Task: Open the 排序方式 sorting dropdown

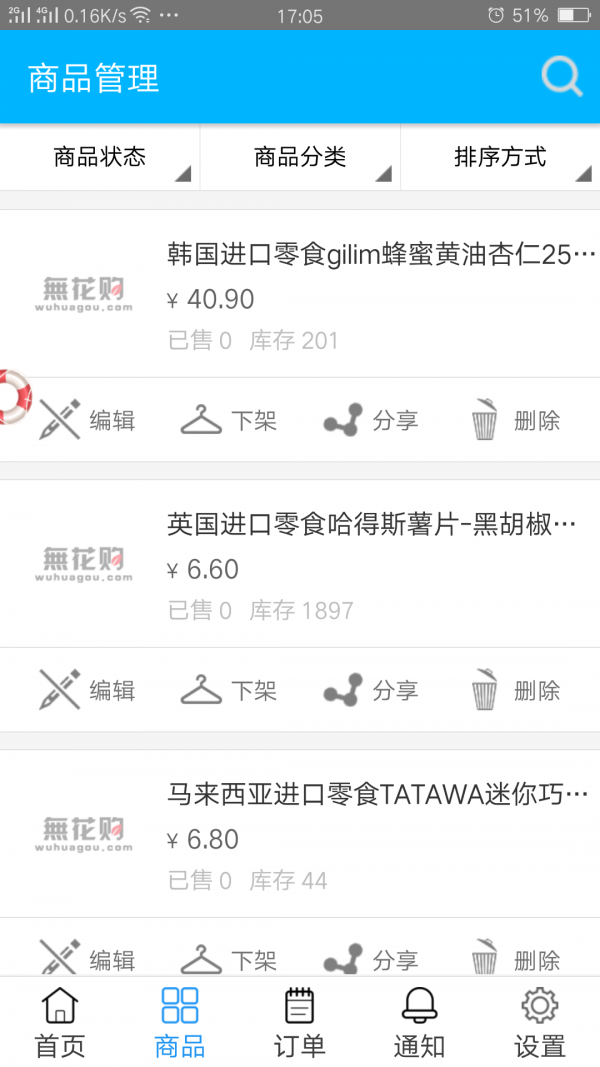Action: [x=500, y=157]
